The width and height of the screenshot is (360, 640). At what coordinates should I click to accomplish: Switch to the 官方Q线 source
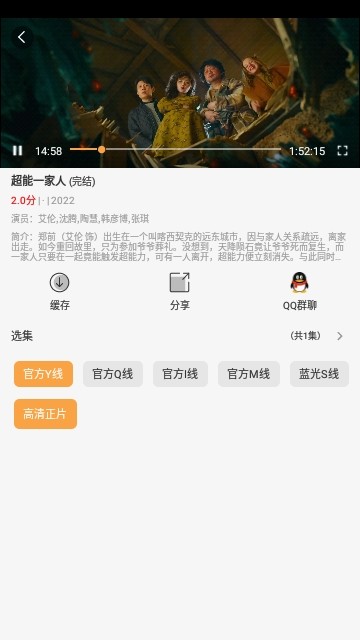pyautogui.click(x=113, y=374)
